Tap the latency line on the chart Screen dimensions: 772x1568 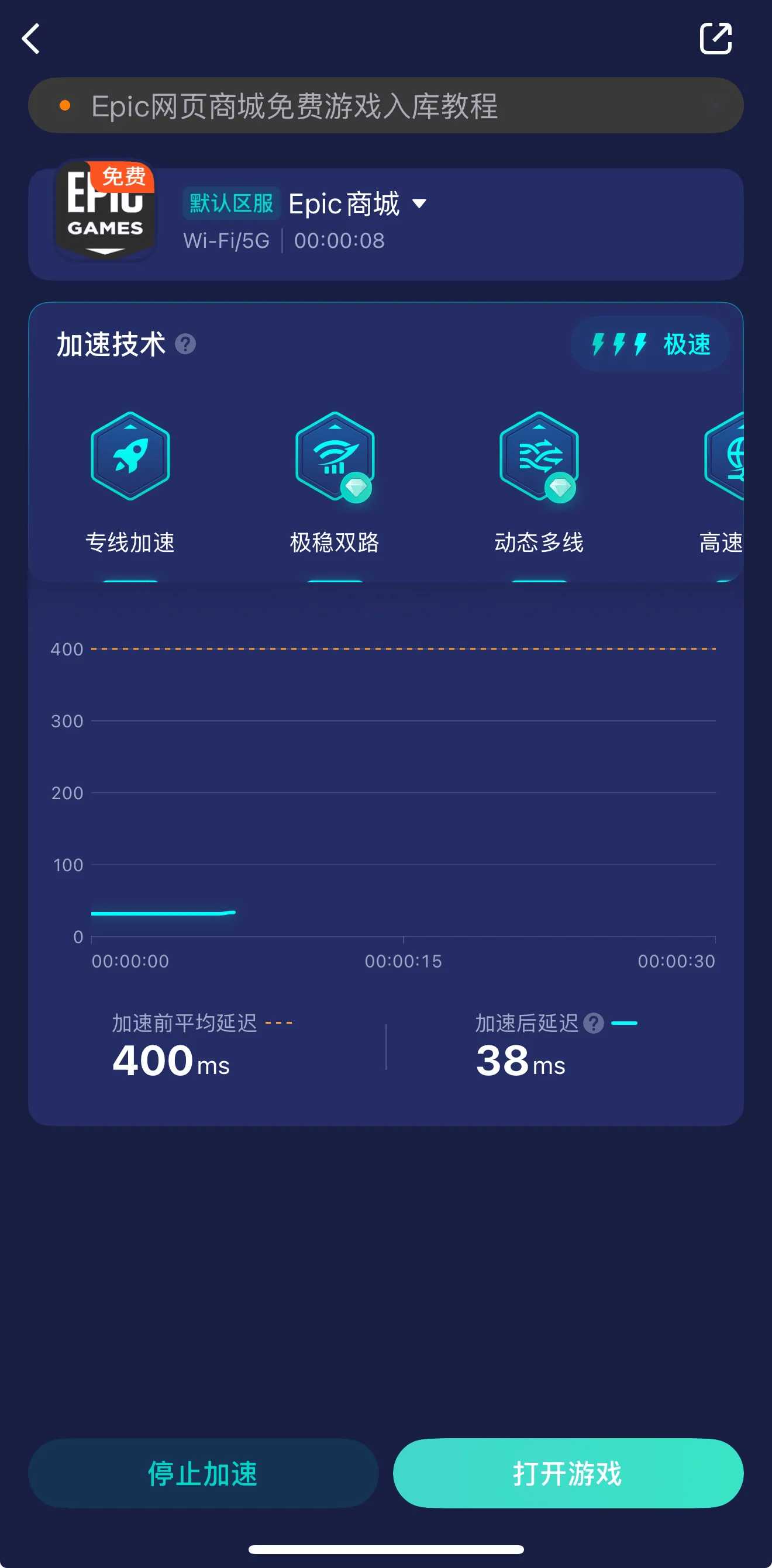coord(163,912)
